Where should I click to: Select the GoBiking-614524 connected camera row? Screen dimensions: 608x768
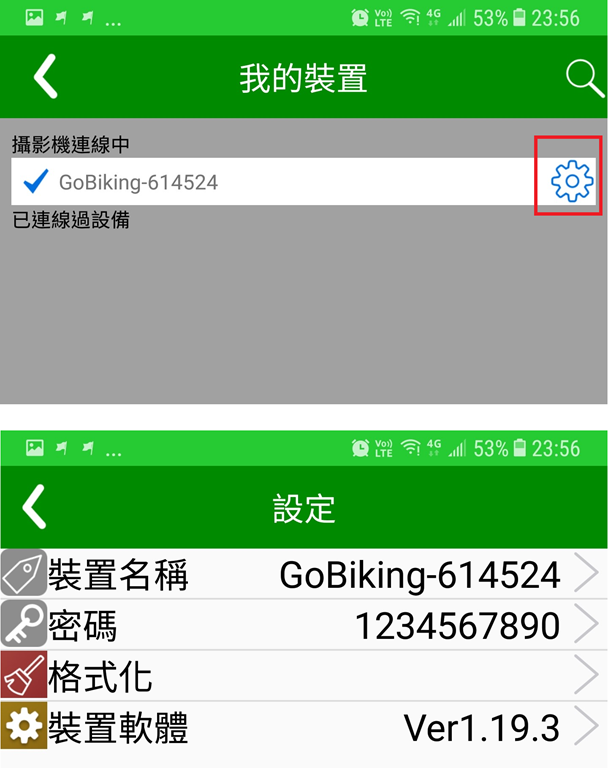[270, 182]
